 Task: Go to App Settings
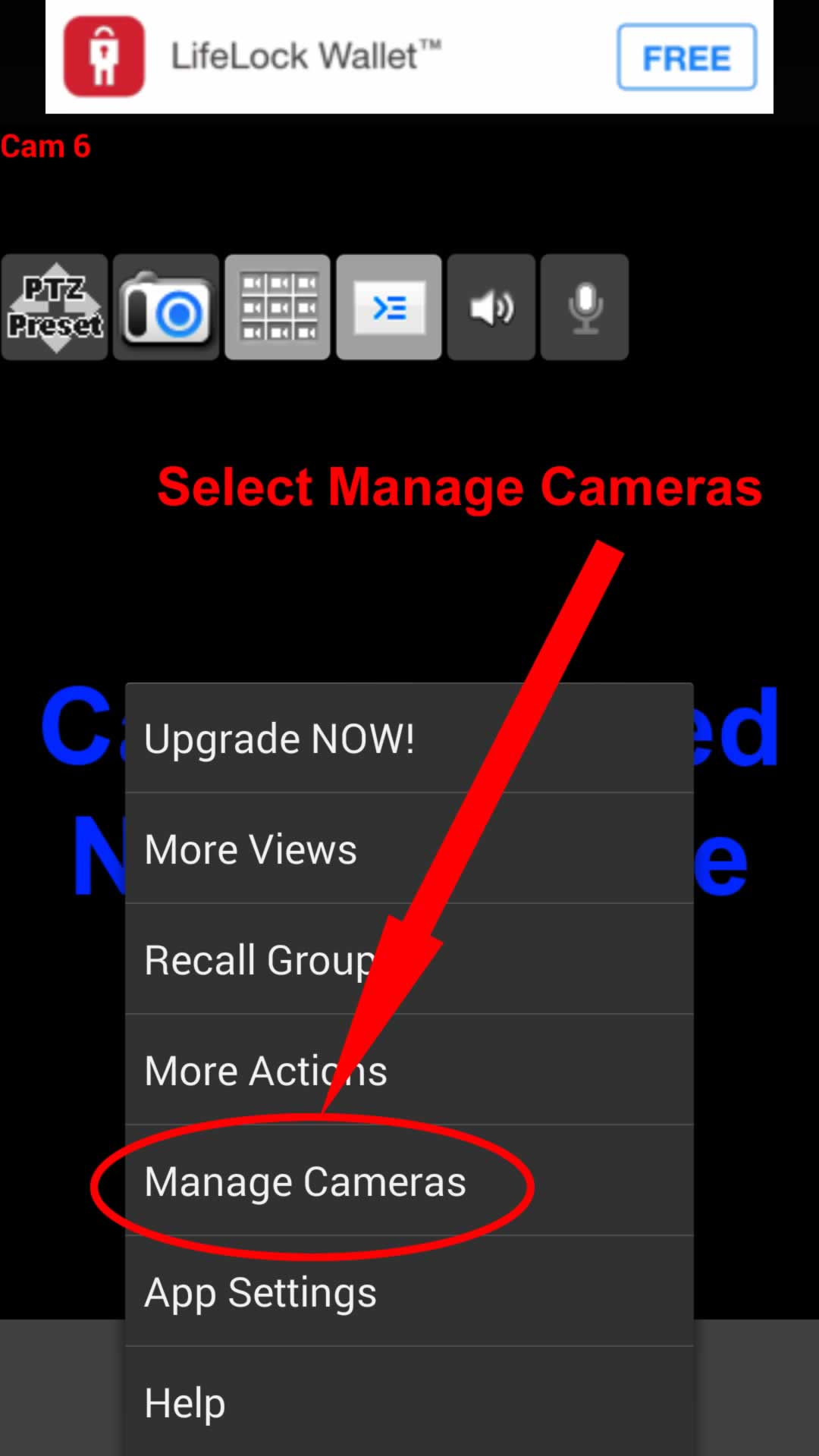(x=409, y=1291)
